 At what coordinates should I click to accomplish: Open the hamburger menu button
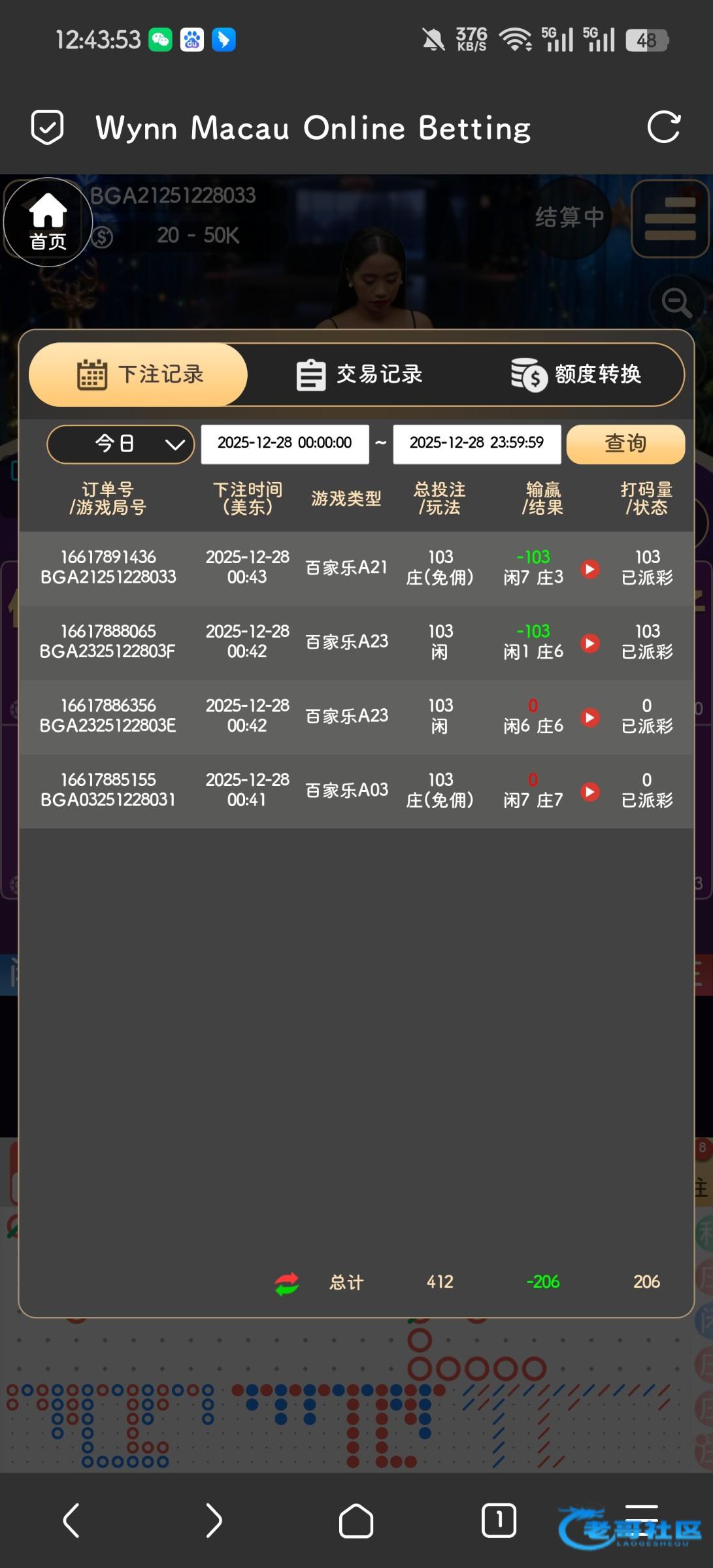670,219
